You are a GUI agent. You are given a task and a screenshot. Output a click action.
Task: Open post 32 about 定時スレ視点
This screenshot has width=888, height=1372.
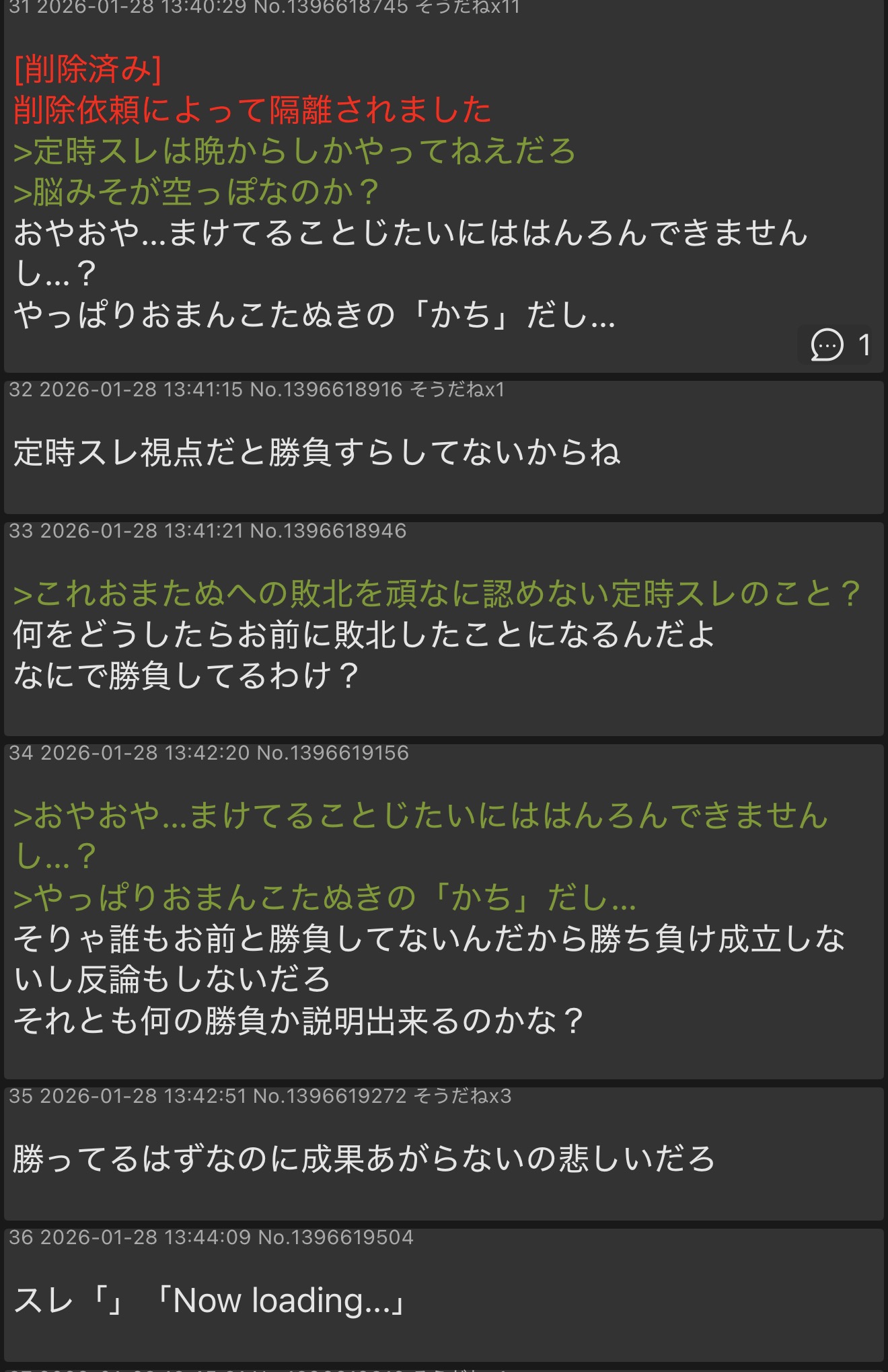coord(316,452)
